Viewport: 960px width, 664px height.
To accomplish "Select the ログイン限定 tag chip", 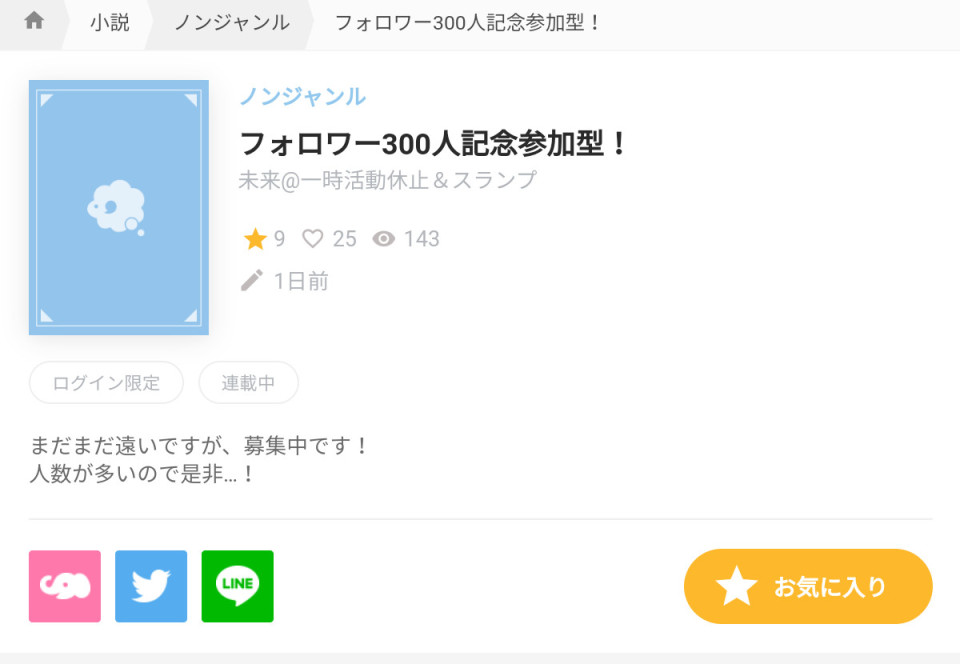I will (x=106, y=383).
